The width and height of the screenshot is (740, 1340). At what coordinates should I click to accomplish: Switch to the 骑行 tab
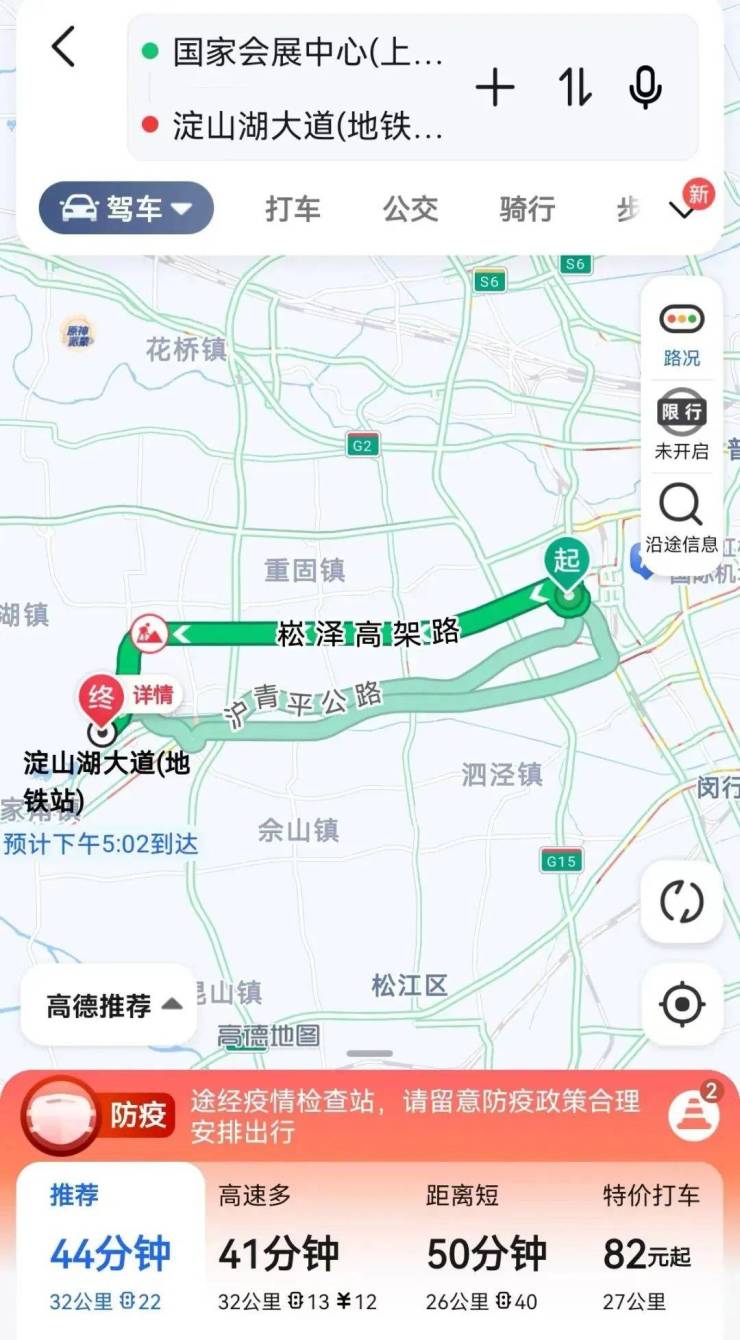point(527,209)
